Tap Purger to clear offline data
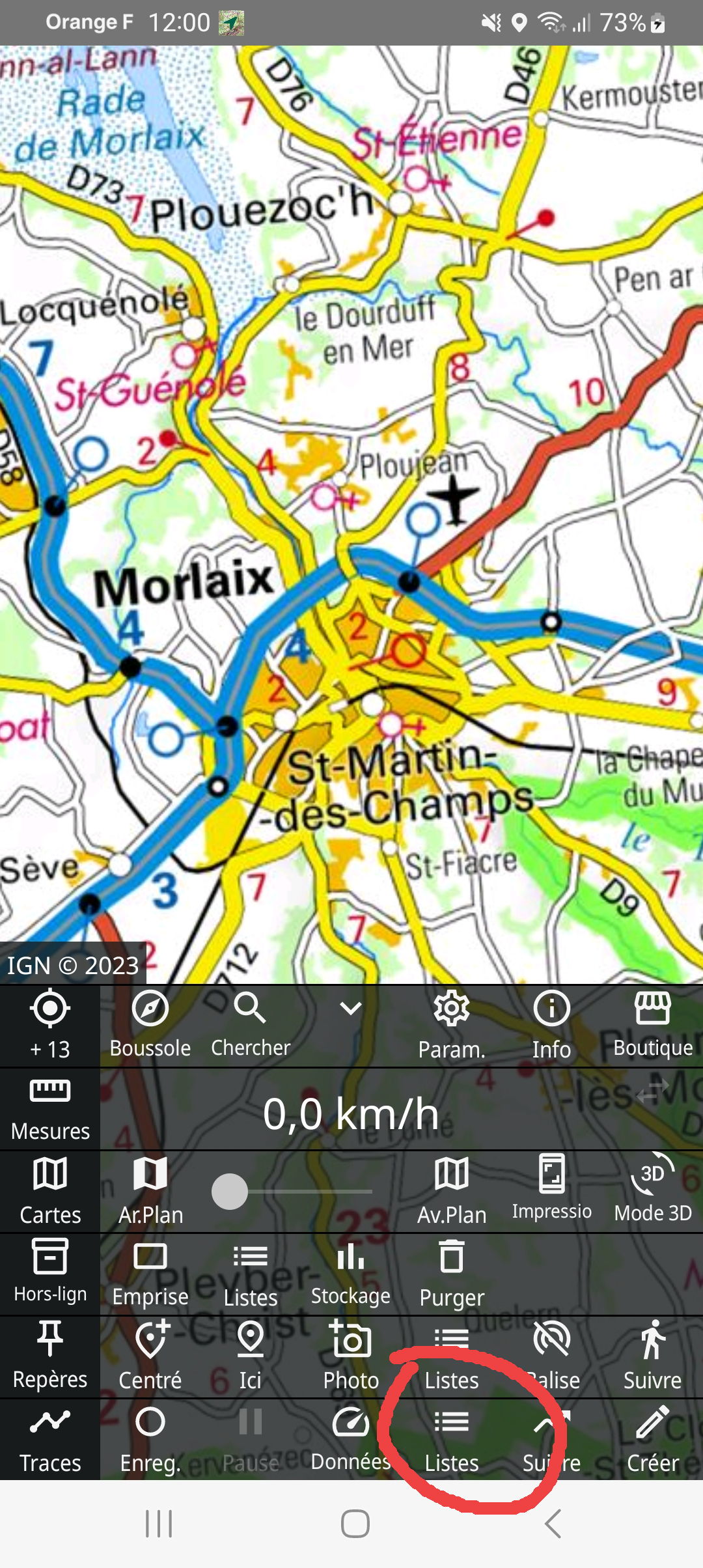The width and height of the screenshot is (703, 1568). (x=452, y=1274)
